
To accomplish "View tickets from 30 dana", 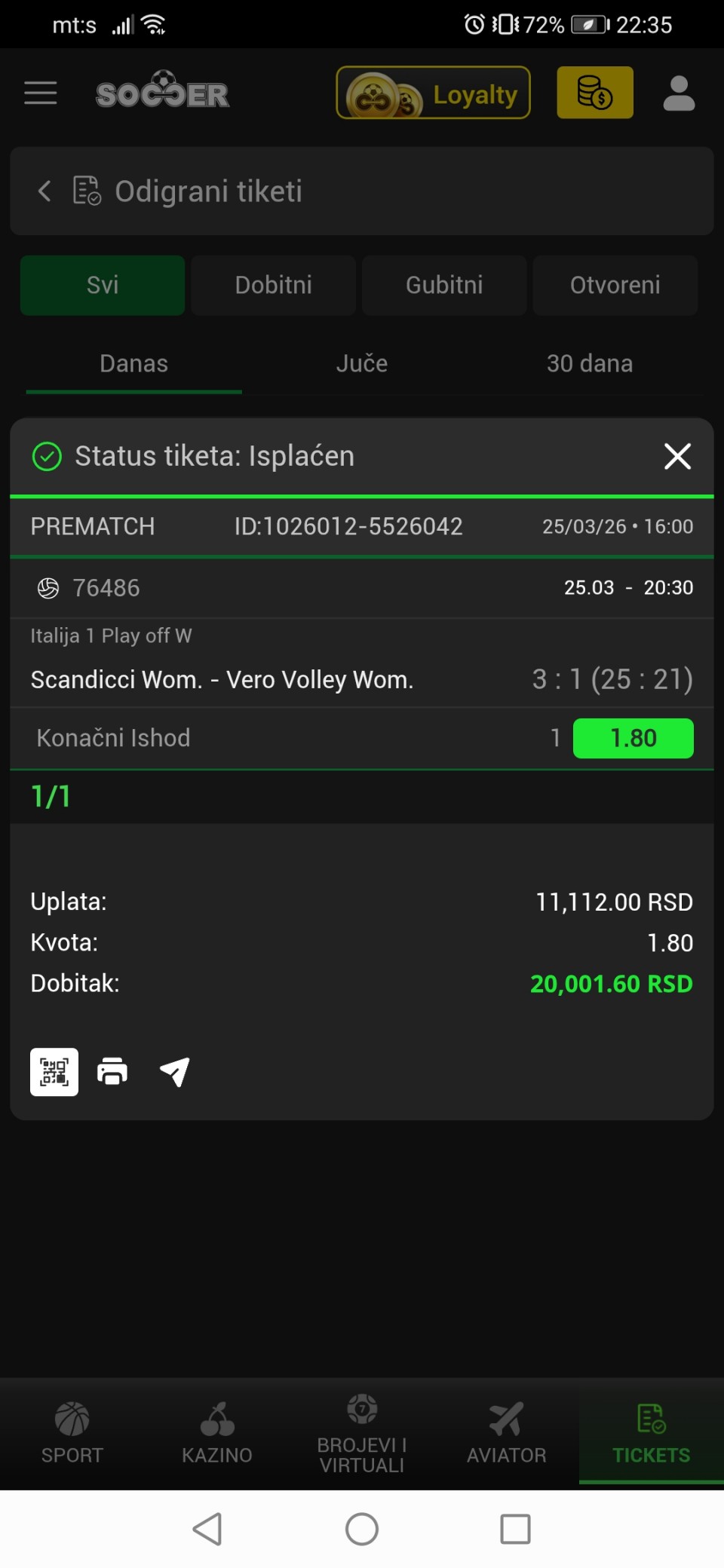I will (x=590, y=364).
